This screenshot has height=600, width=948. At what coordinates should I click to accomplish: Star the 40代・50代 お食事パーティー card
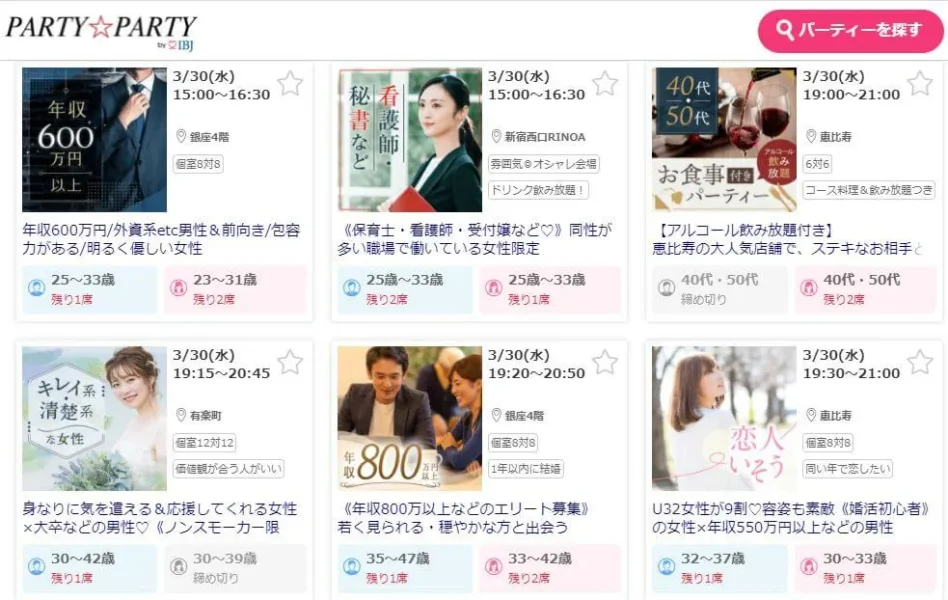click(920, 83)
